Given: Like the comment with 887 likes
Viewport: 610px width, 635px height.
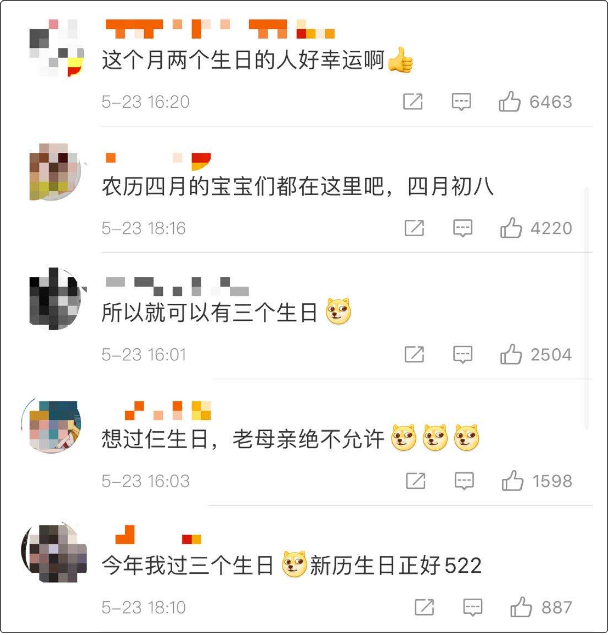Looking at the screenshot, I should [x=520, y=607].
